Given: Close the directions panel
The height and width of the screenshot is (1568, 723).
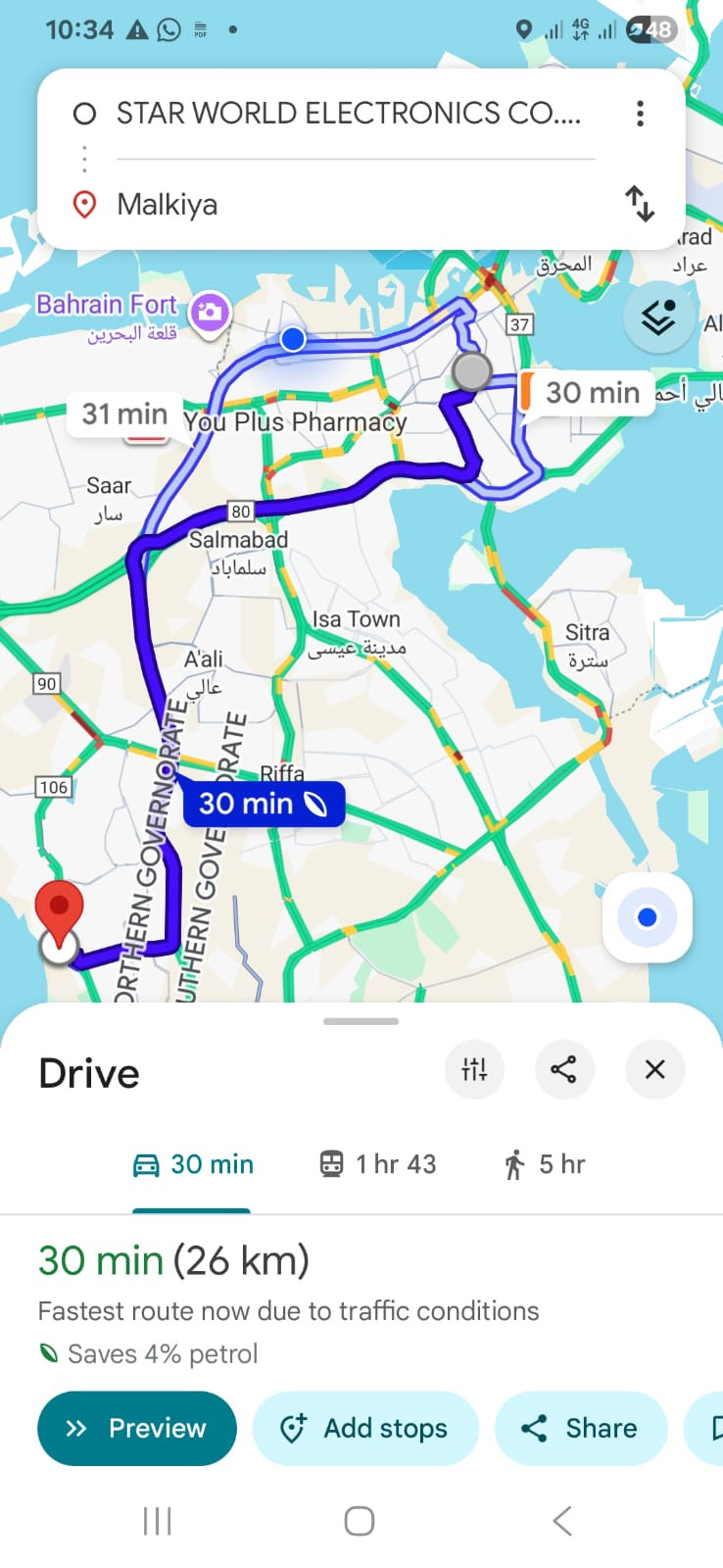Looking at the screenshot, I should [654, 1069].
